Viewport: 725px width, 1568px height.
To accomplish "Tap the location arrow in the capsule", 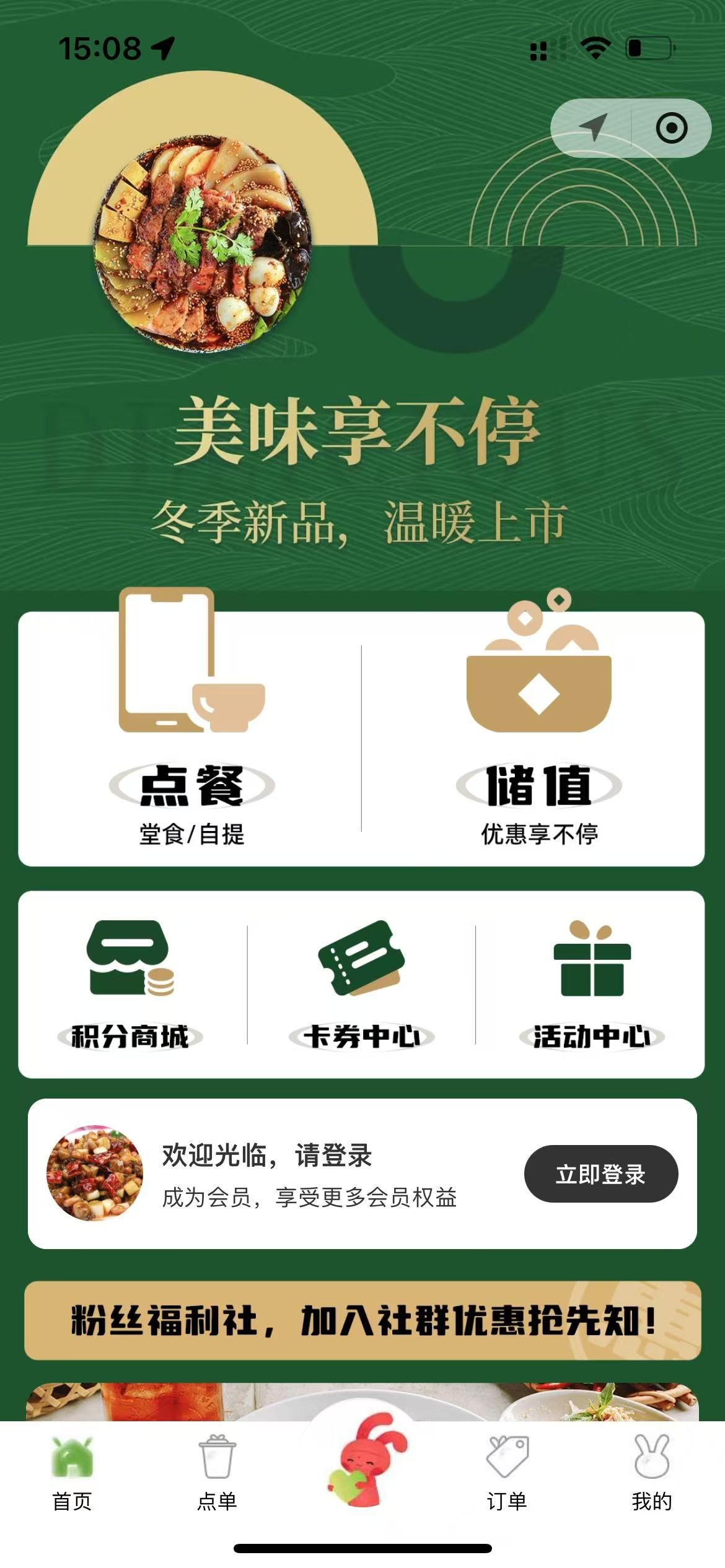I will 592,128.
